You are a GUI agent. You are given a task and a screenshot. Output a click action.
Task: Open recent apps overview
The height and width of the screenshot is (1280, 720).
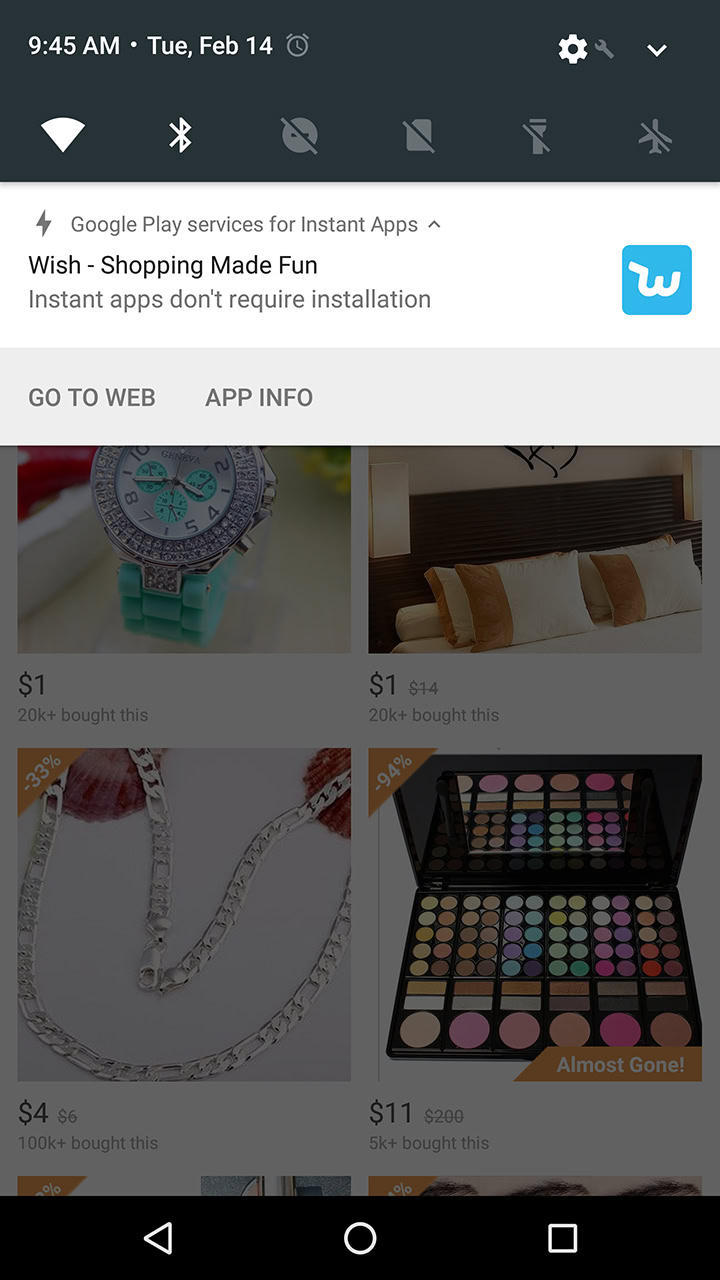pos(562,1238)
